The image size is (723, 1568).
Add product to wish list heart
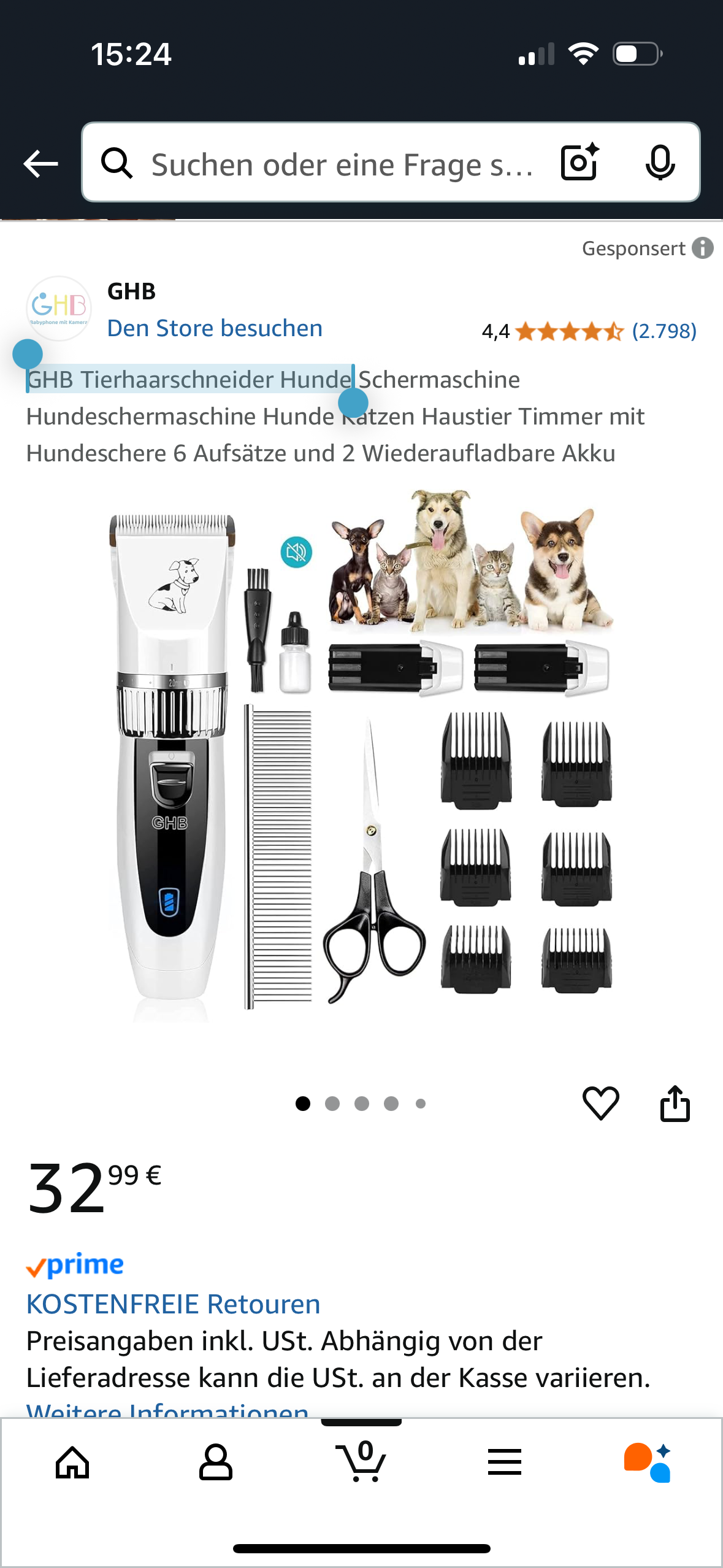(600, 1103)
